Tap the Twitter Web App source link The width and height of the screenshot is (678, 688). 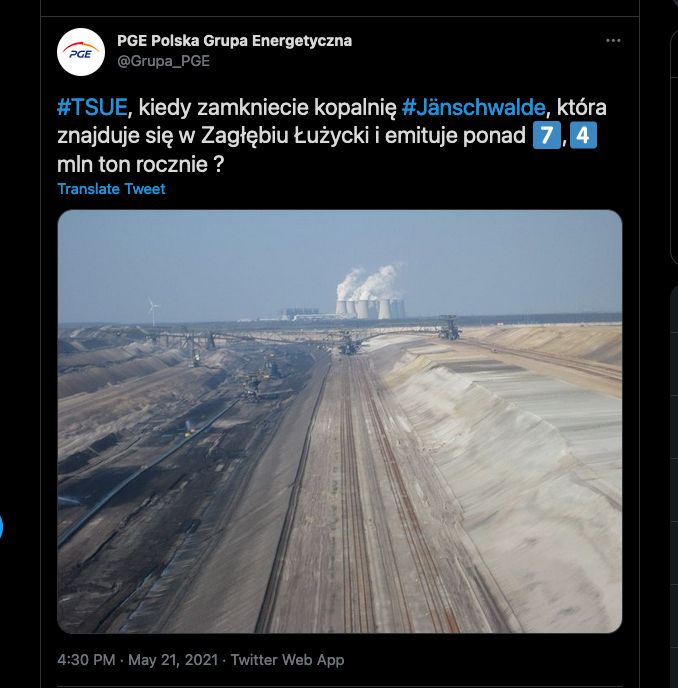[288, 660]
